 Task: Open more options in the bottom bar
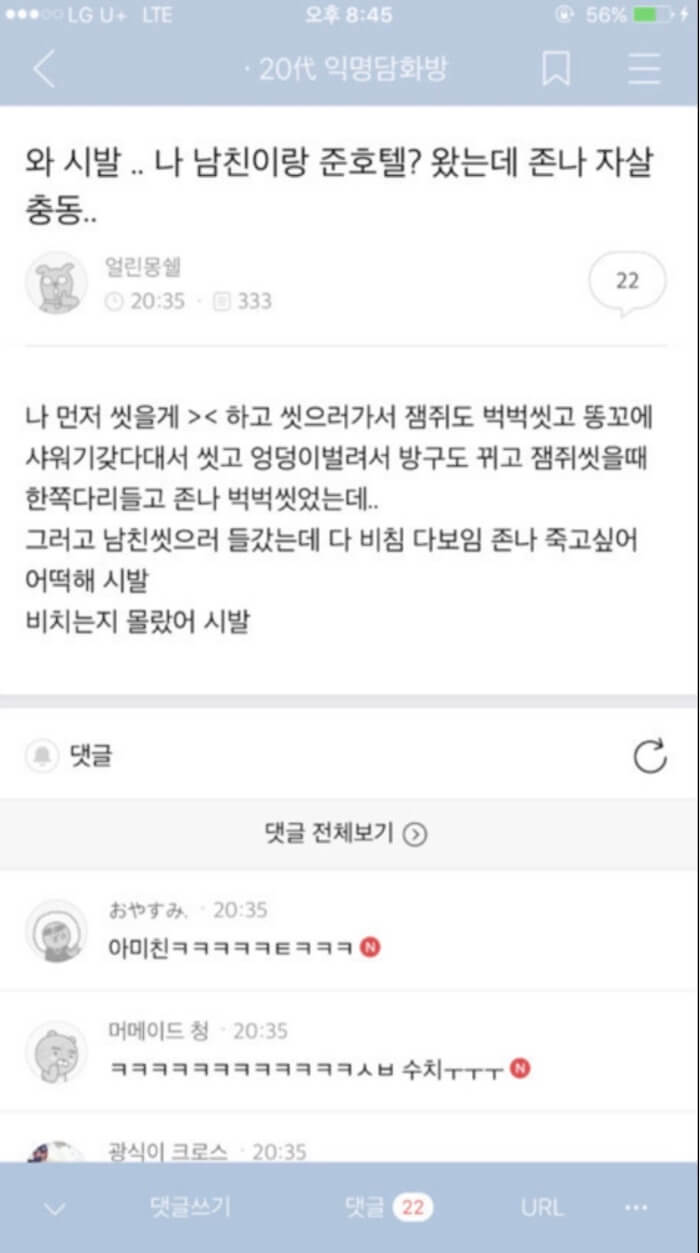coord(636,1207)
